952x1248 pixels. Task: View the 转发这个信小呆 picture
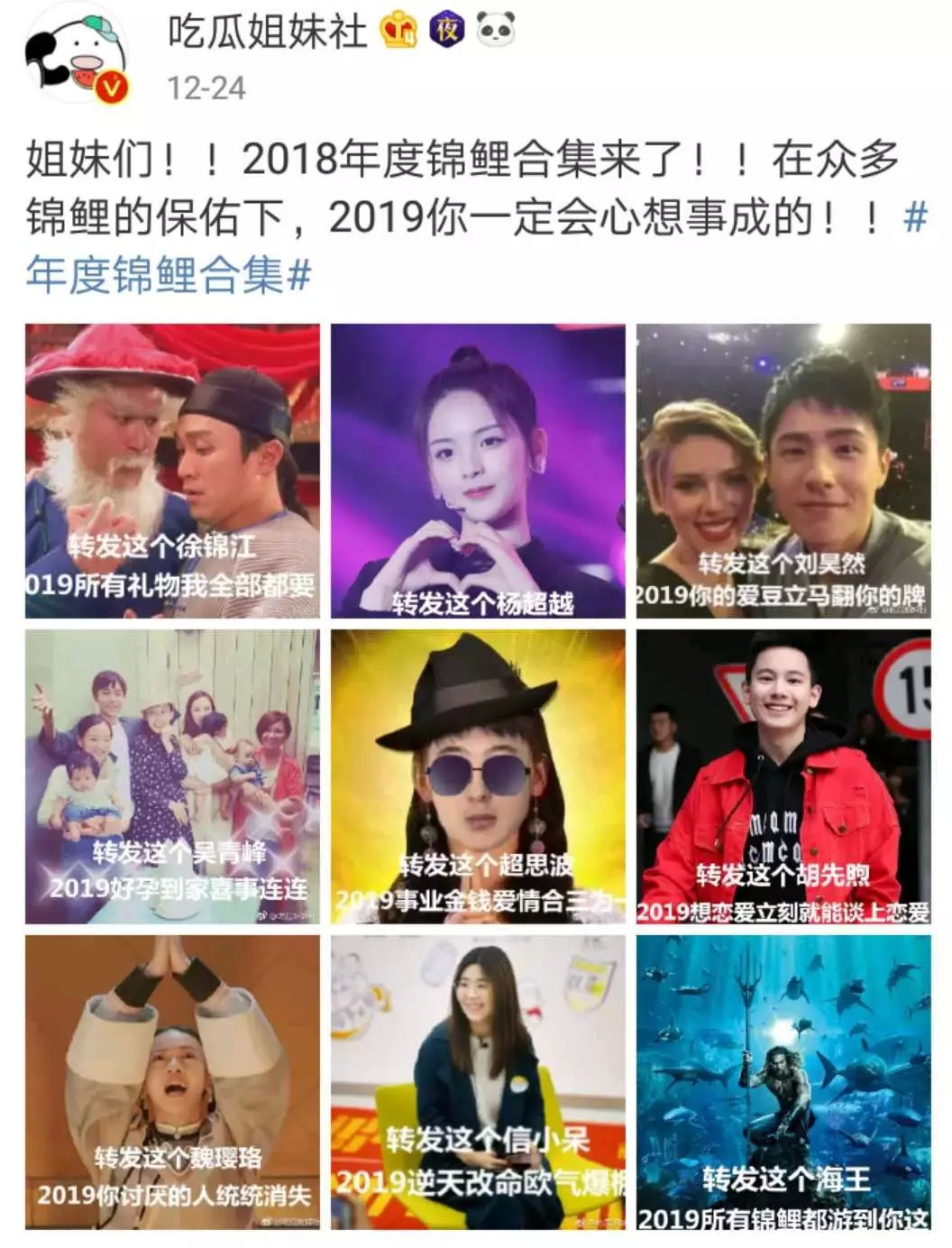[x=478, y=1082]
